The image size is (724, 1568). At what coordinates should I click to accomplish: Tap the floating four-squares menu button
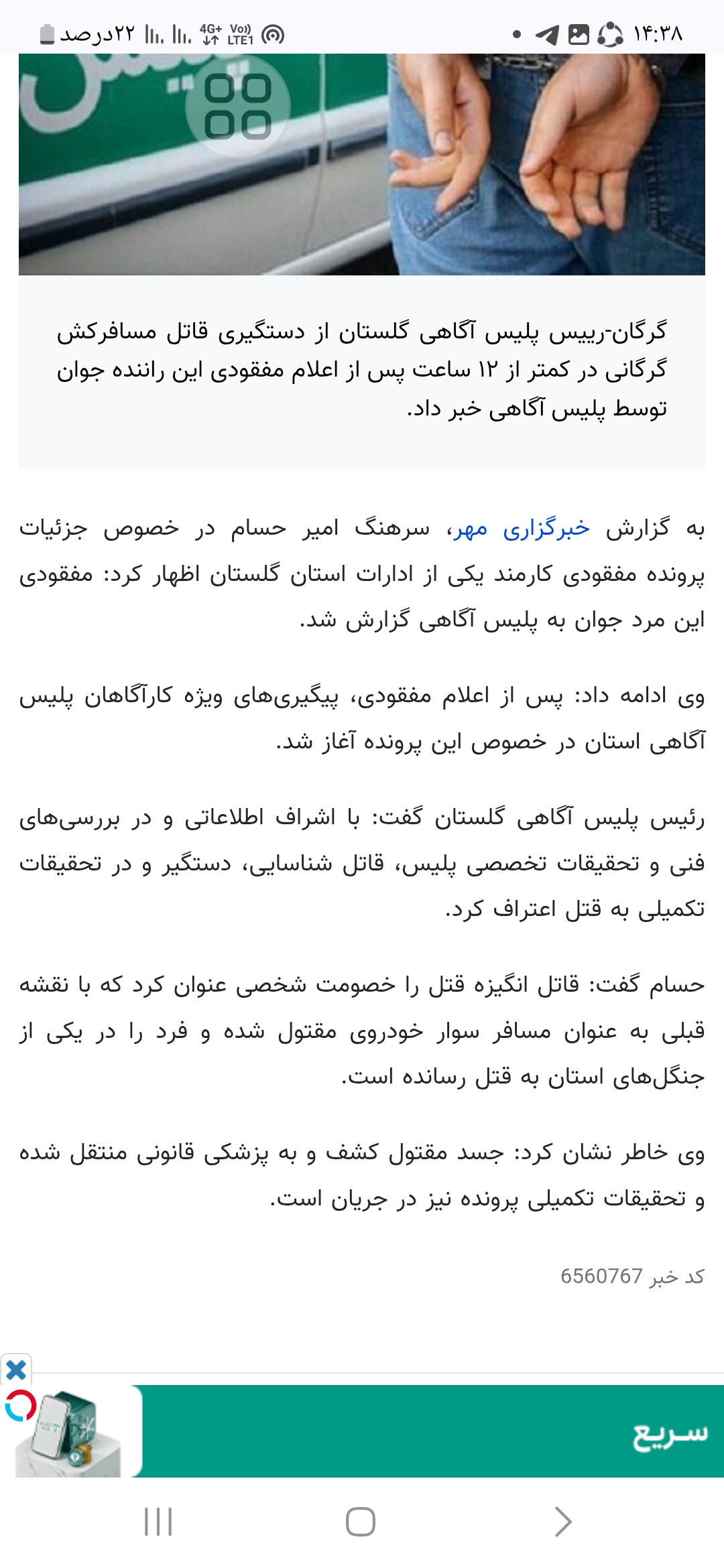pyautogui.click(x=237, y=107)
